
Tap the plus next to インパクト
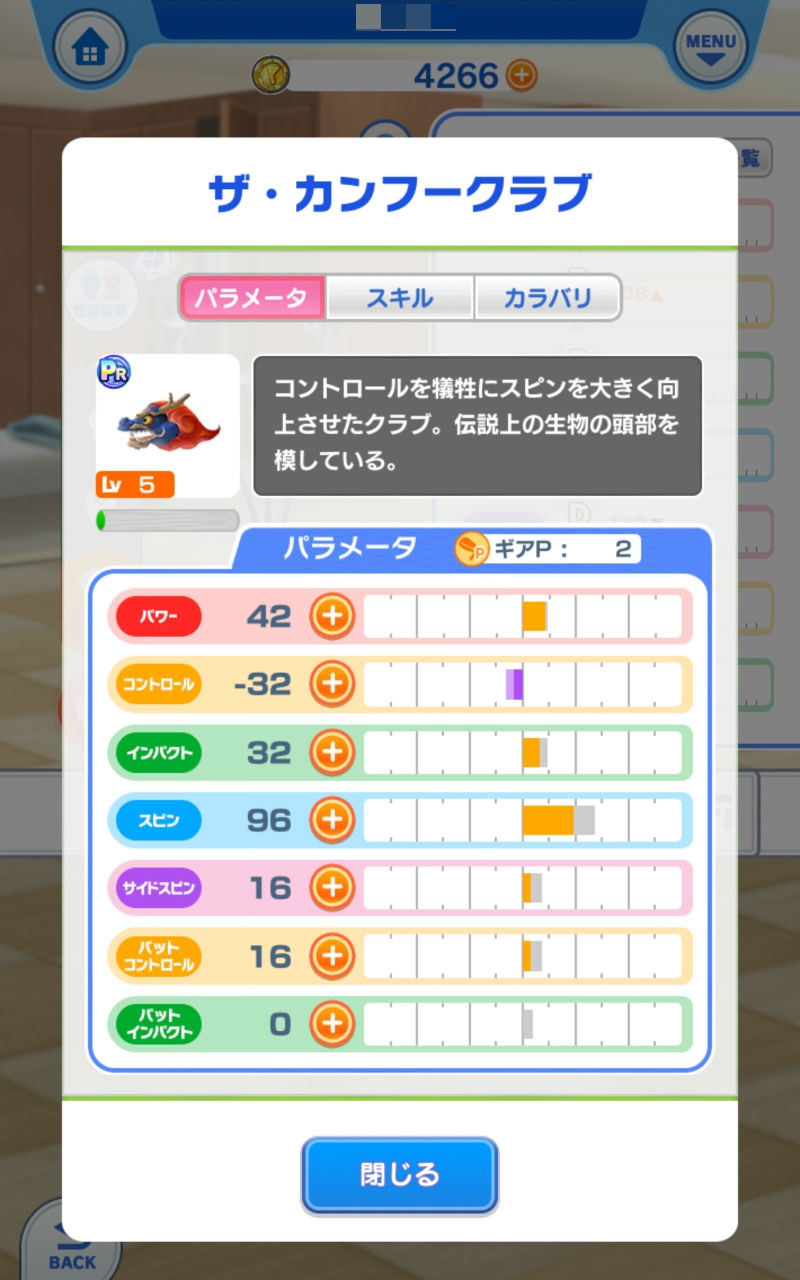332,752
